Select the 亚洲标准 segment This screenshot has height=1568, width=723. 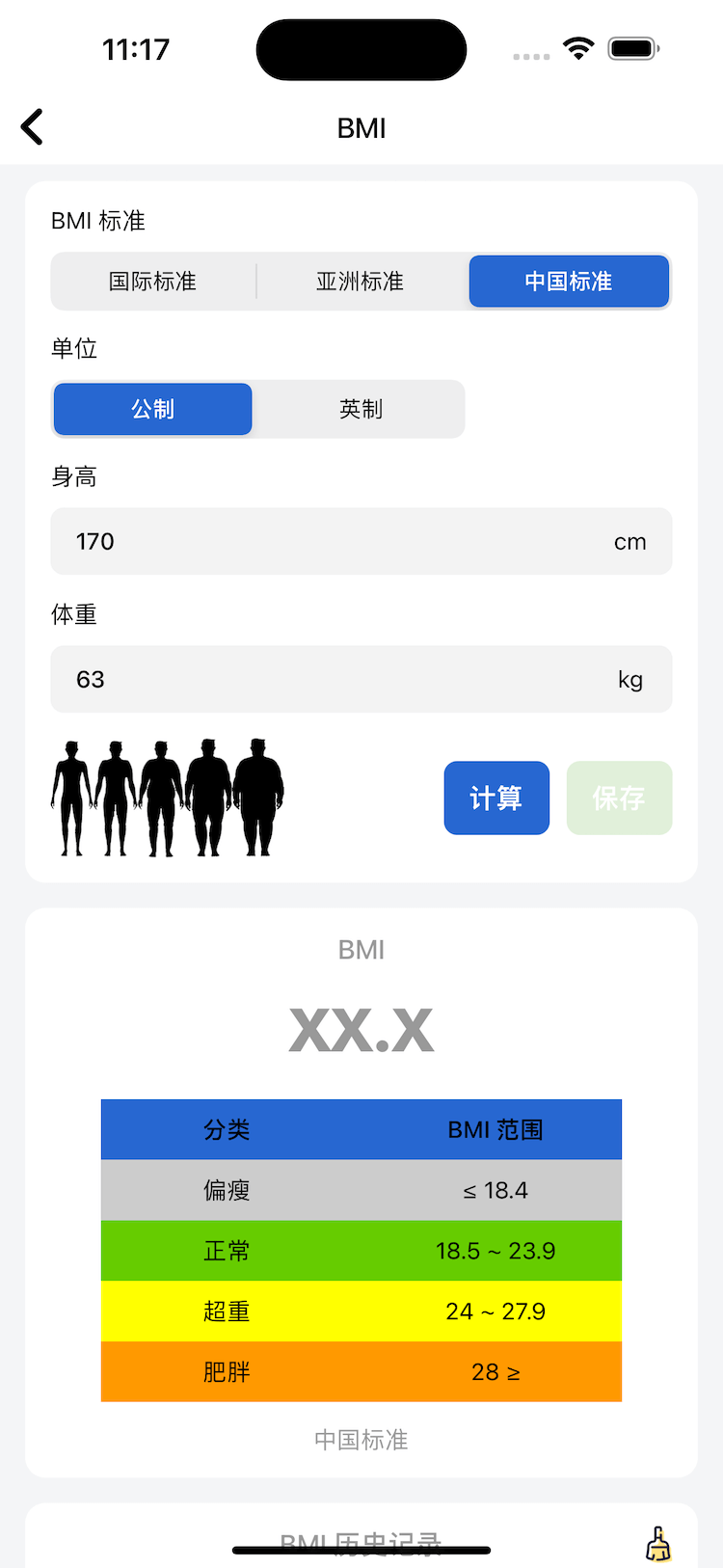pyautogui.click(x=361, y=282)
